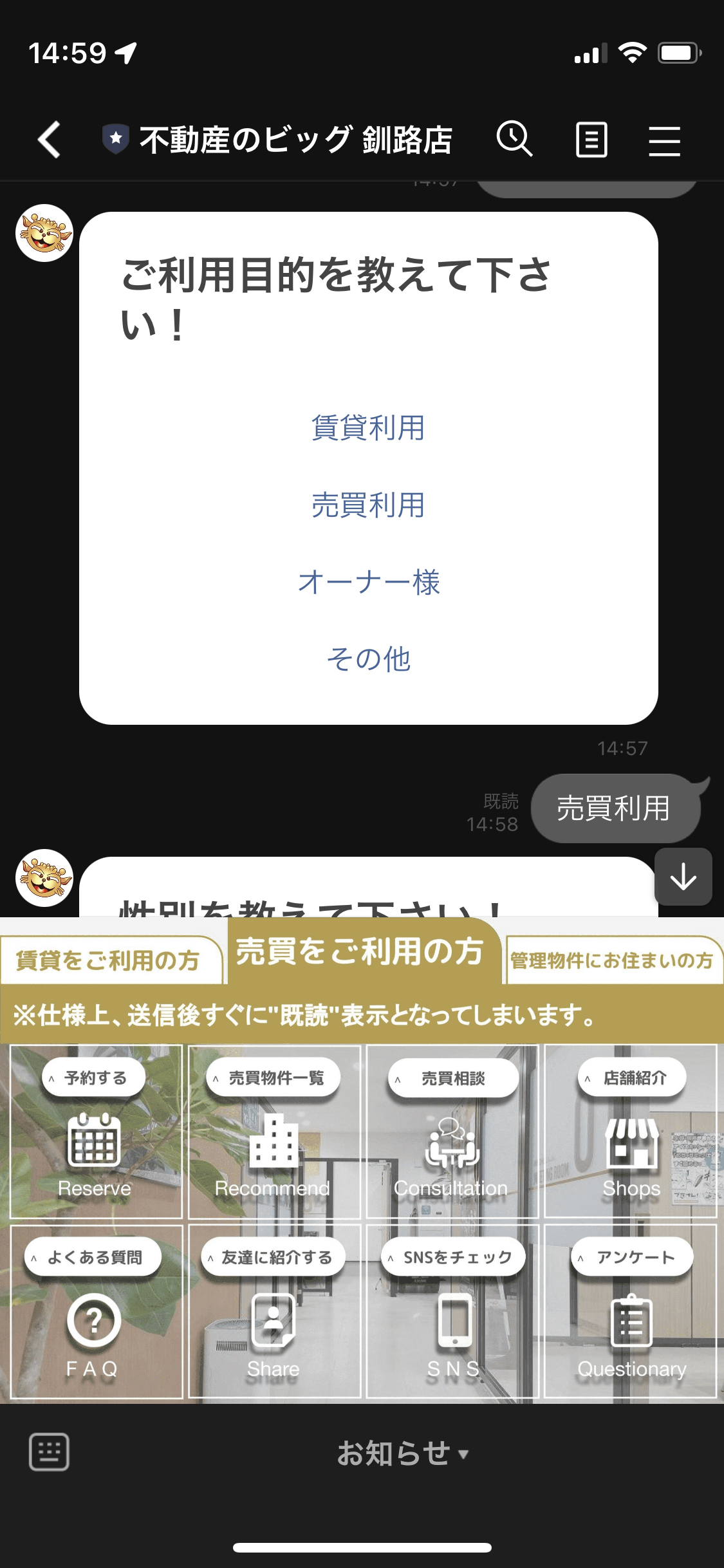
Task: Choose その他 option
Action: tap(368, 659)
